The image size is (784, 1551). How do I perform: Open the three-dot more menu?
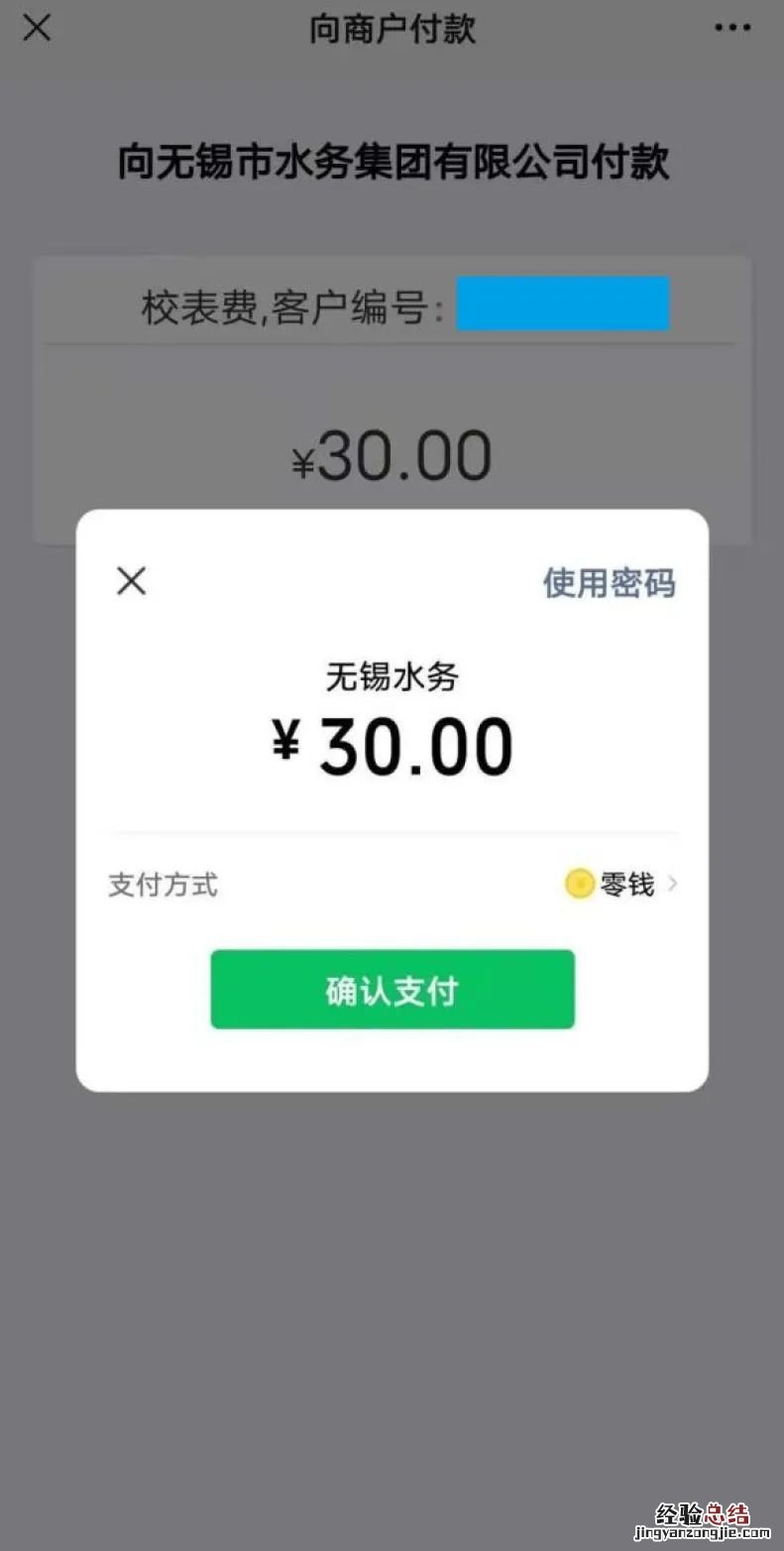(x=732, y=28)
